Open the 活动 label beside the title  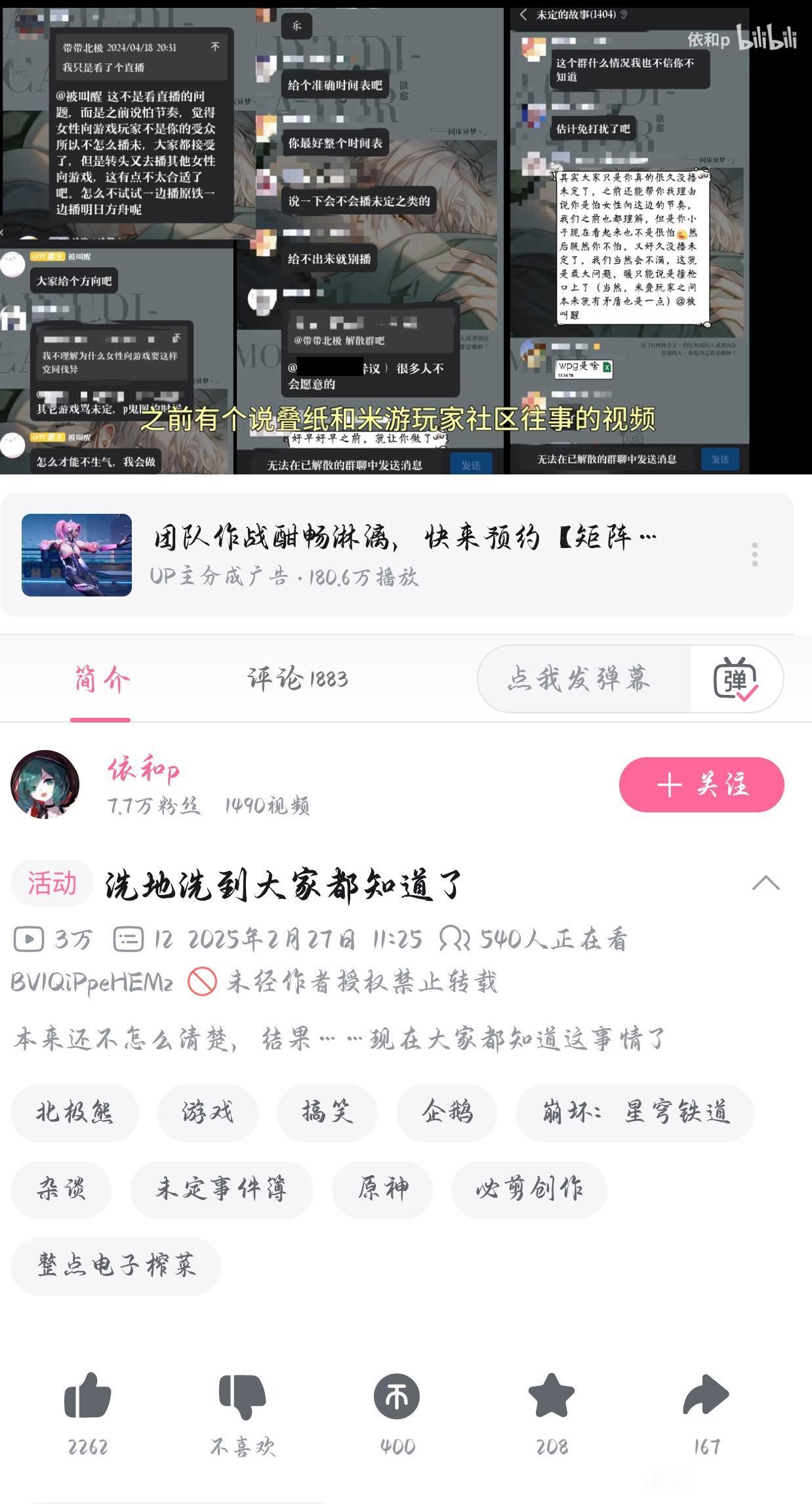(x=51, y=883)
